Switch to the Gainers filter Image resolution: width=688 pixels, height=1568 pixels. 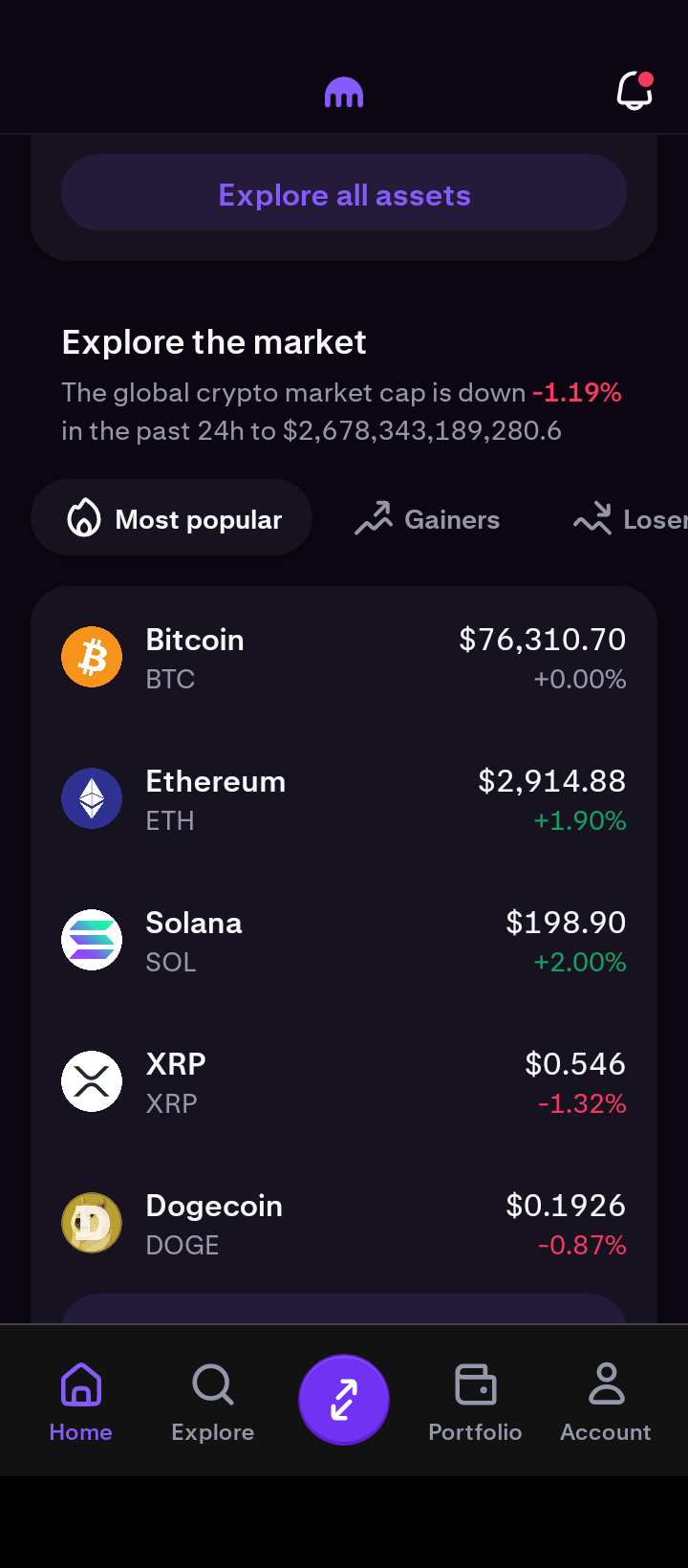428,519
